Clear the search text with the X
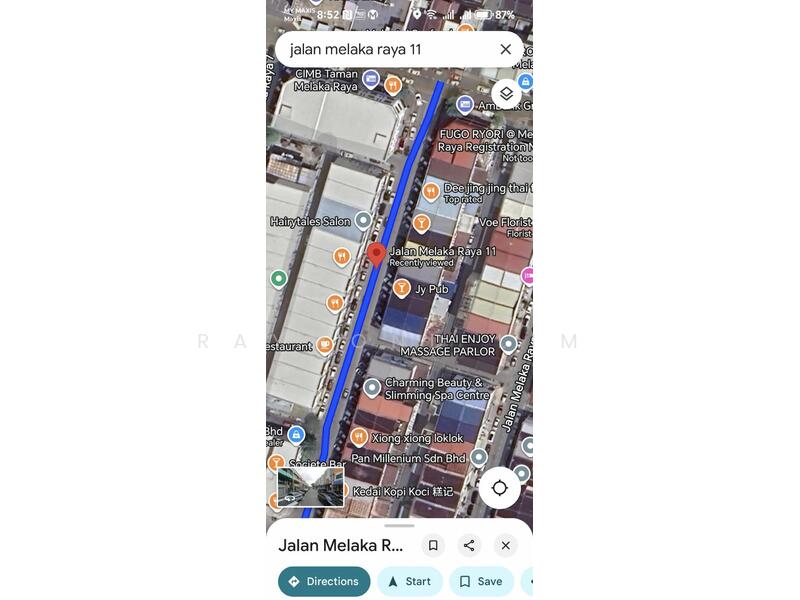Viewport: 800px width, 600px height. point(505,49)
